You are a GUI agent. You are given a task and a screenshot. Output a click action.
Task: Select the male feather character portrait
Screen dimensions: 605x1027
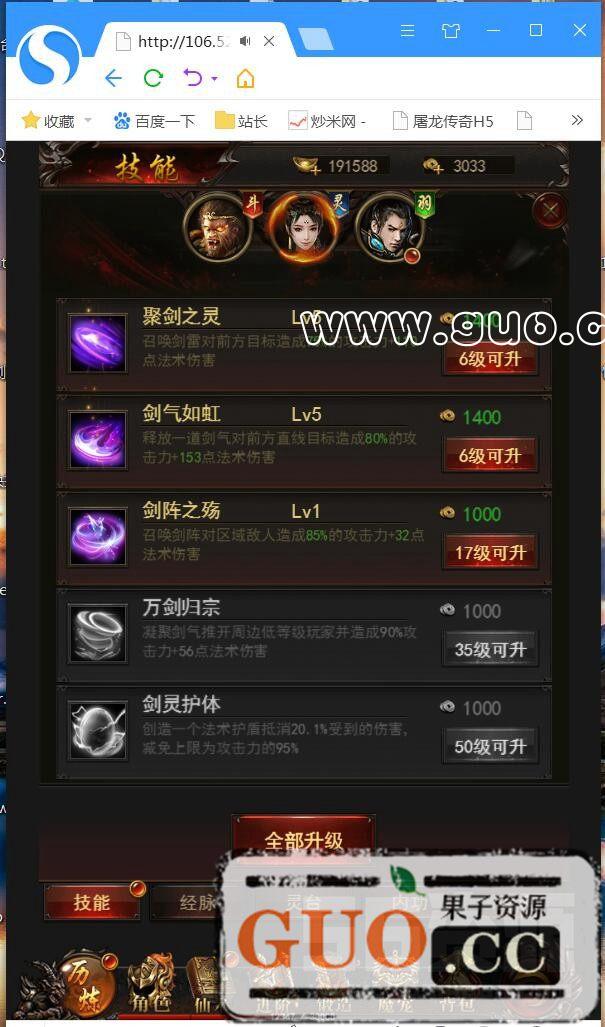click(x=385, y=228)
